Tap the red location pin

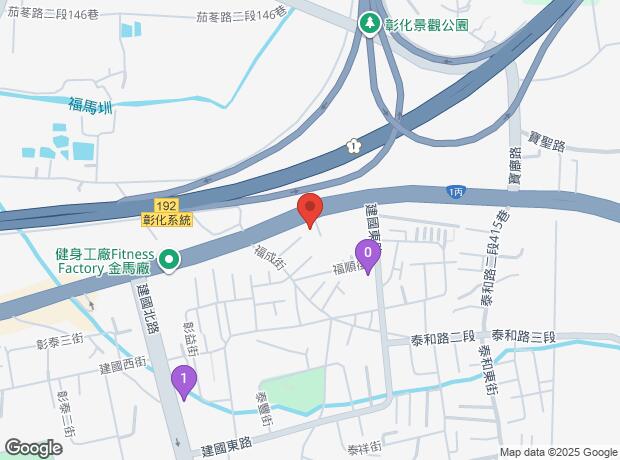coord(310,209)
